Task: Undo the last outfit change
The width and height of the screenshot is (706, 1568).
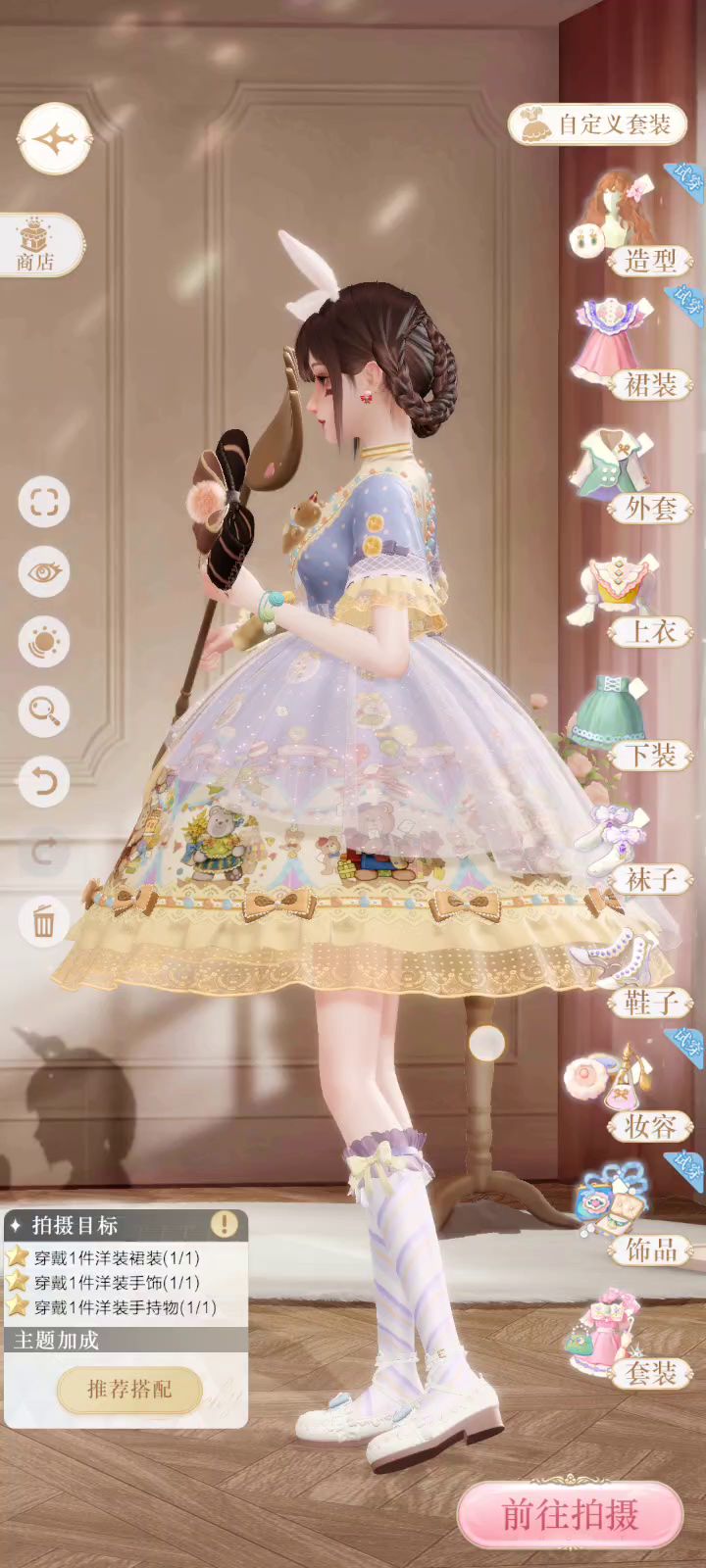Action: click(x=44, y=781)
